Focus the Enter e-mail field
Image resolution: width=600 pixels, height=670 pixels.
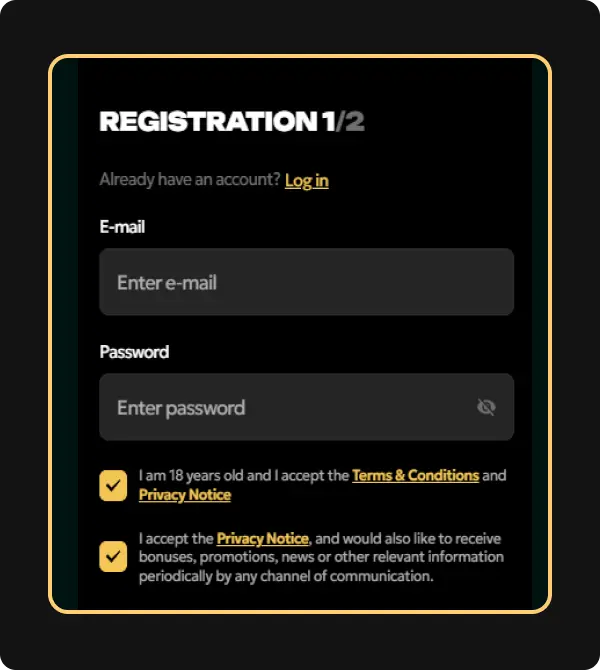pos(306,282)
